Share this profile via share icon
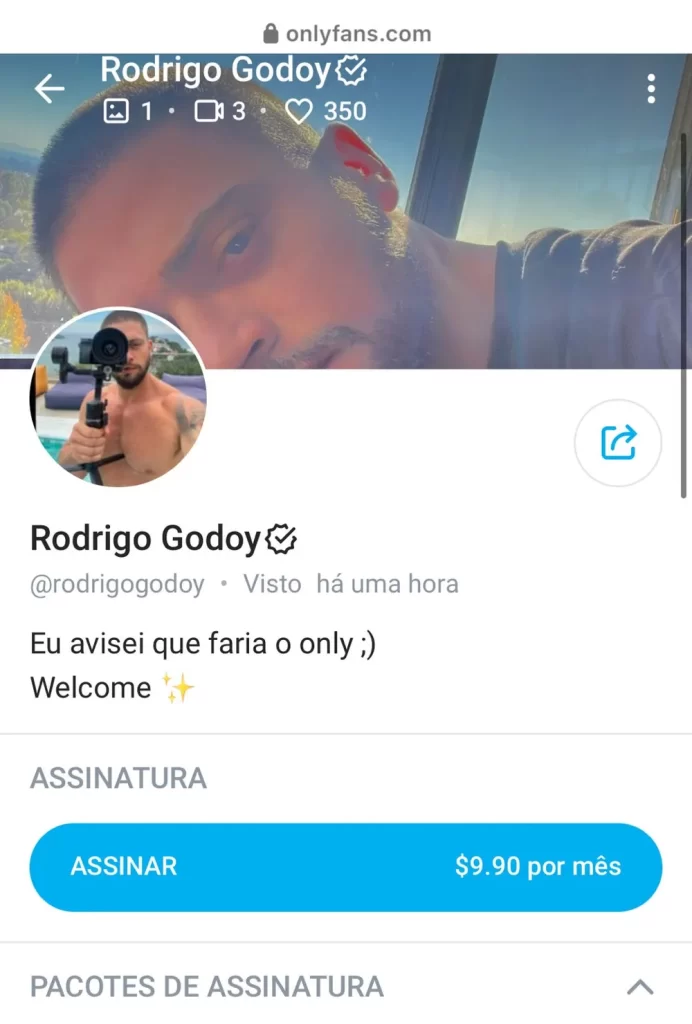This screenshot has width=692, height=1024. pyautogui.click(x=618, y=443)
